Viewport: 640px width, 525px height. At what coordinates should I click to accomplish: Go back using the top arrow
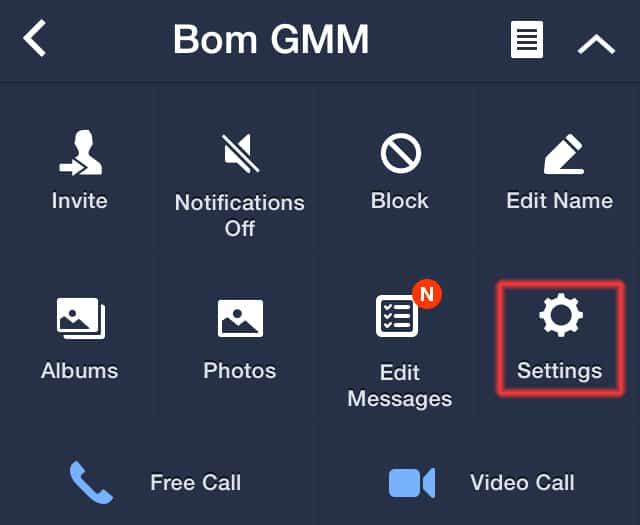point(36,40)
